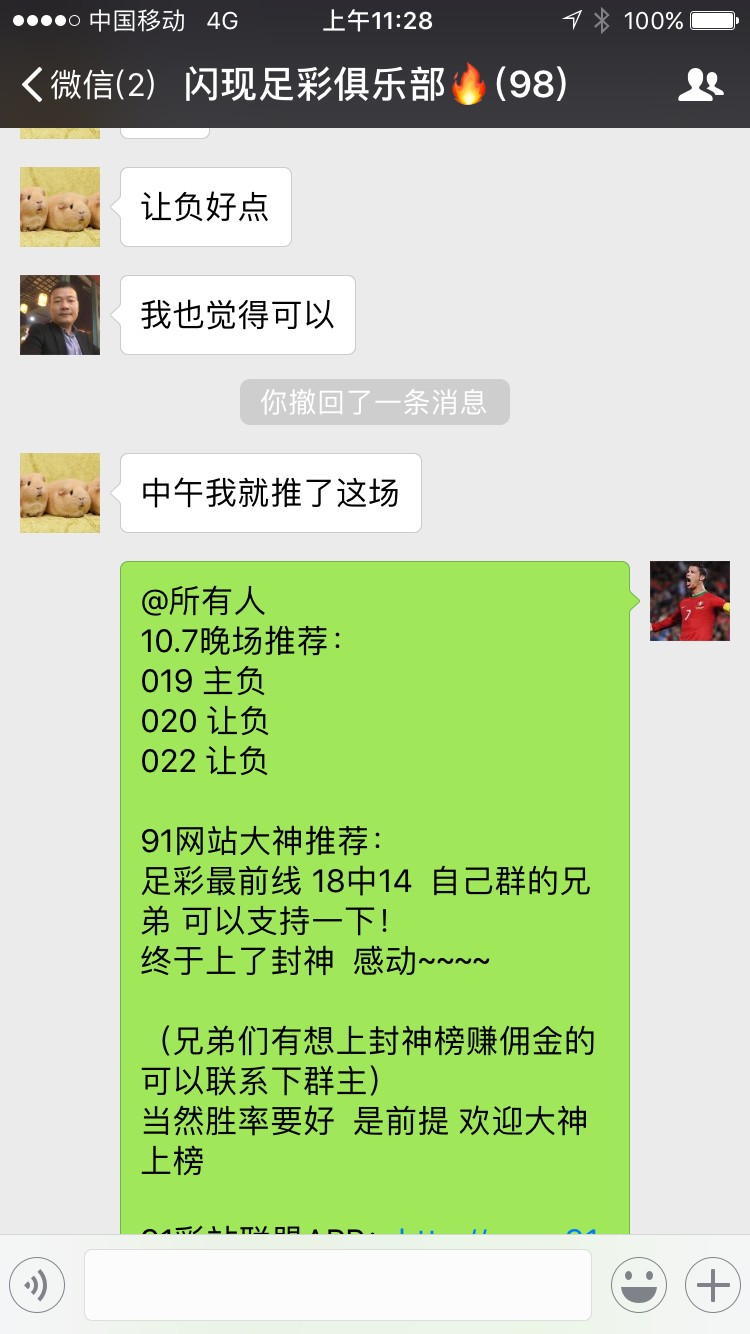The image size is (750, 1334).
Task: Tap the hamster avatar beside 中午我就推了这场
Action: point(59,493)
